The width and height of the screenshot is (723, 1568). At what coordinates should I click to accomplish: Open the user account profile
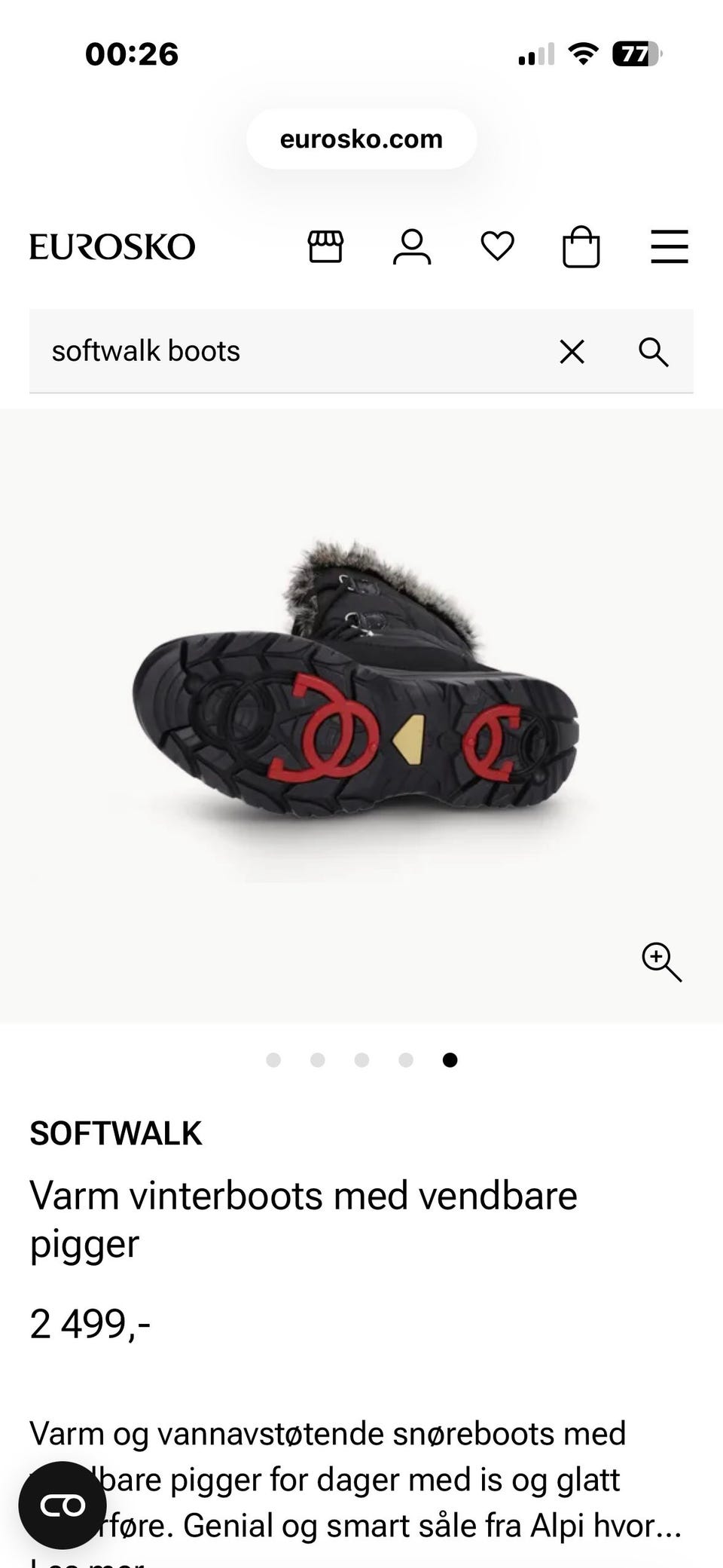coord(412,246)
